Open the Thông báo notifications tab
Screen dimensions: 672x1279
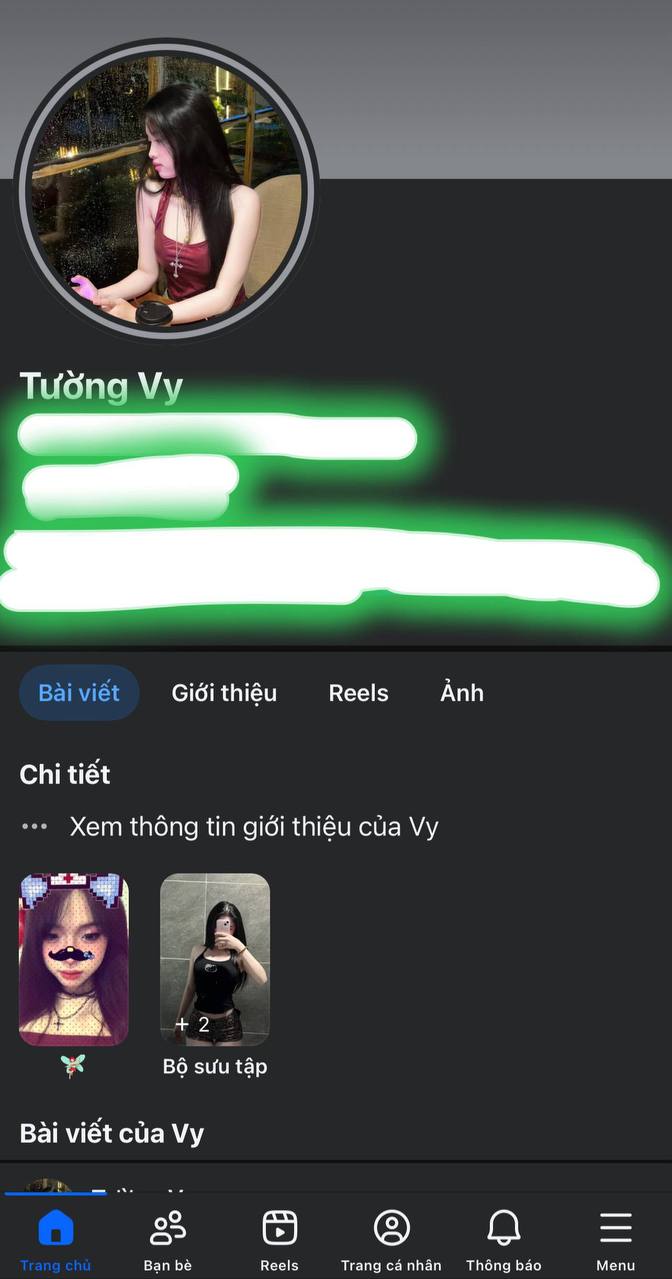(x=503, y=1238)
